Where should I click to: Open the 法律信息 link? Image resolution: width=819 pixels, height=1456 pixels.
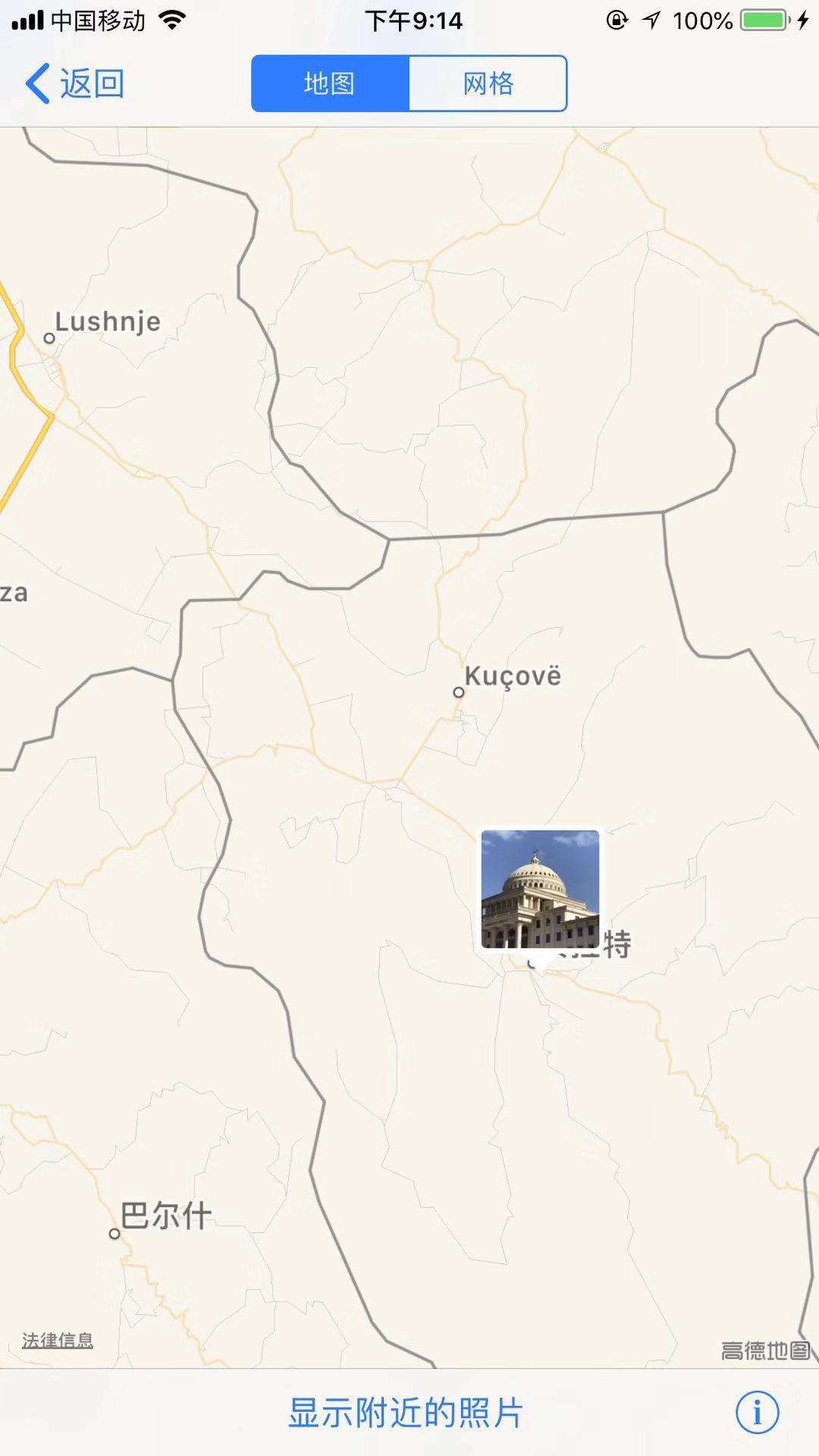[x=58, y=1340]
